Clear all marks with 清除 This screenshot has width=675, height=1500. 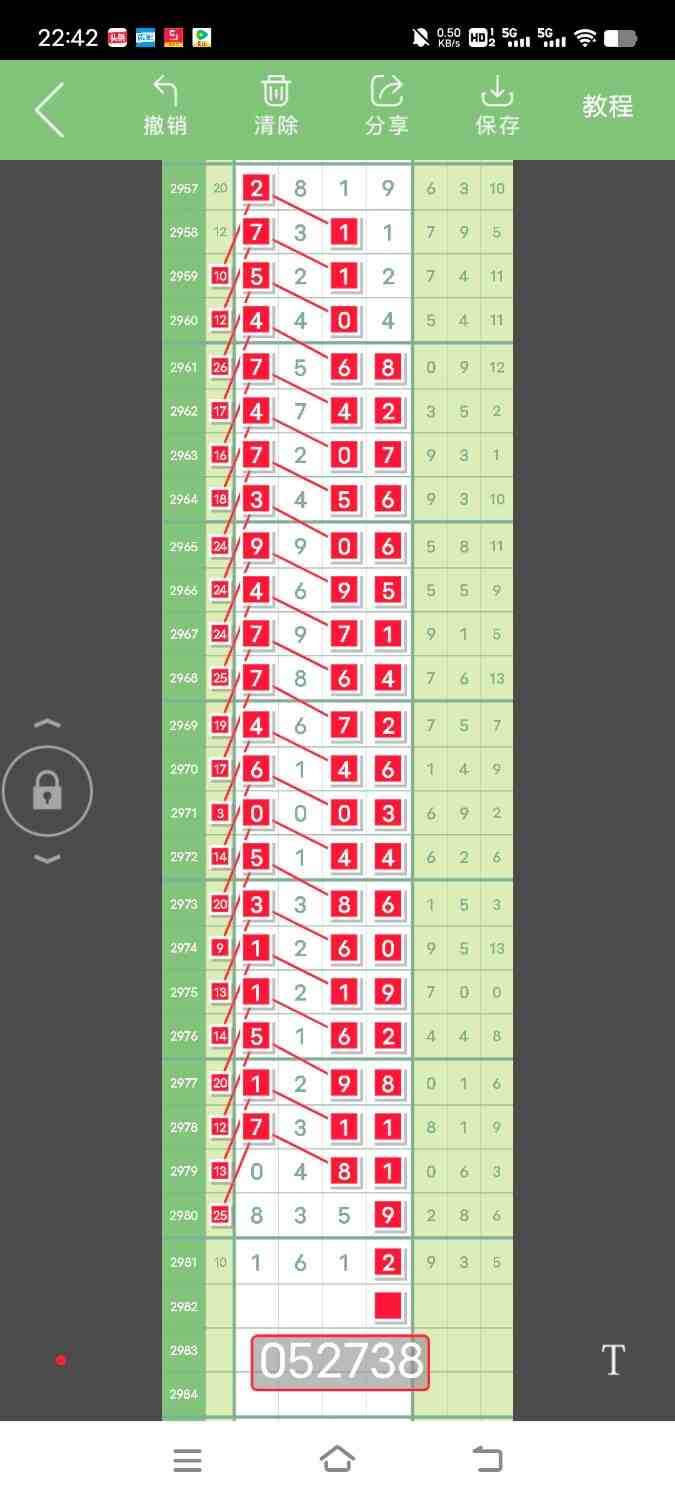click(x=276, y=107)
